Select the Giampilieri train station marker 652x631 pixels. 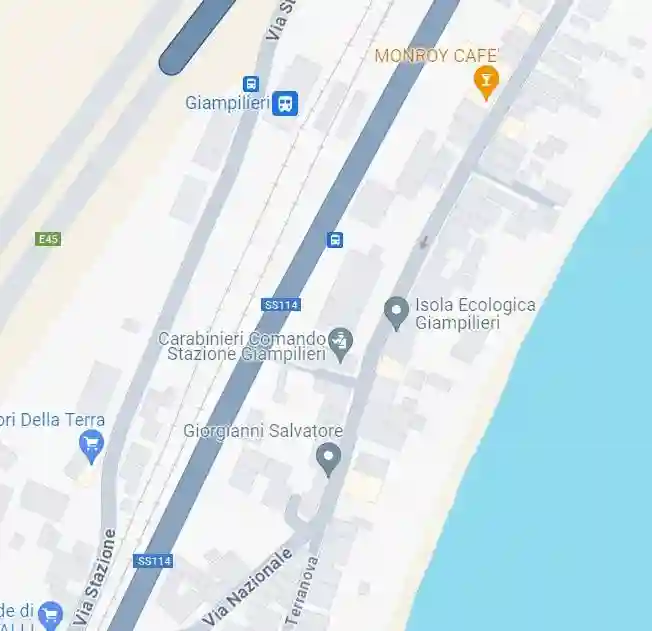(285, 102)
